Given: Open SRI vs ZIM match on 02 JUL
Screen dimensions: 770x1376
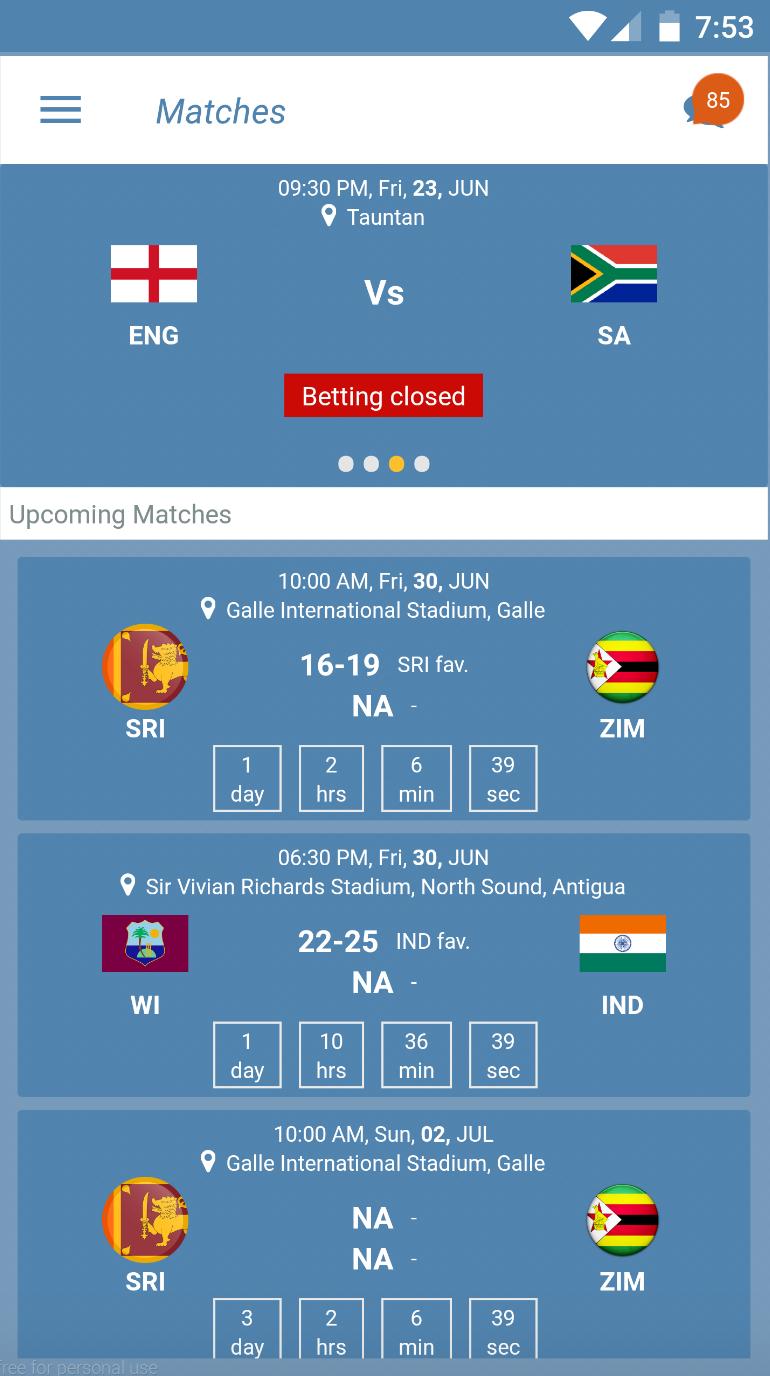Looking at the screenshot, I should (384, 1236).
